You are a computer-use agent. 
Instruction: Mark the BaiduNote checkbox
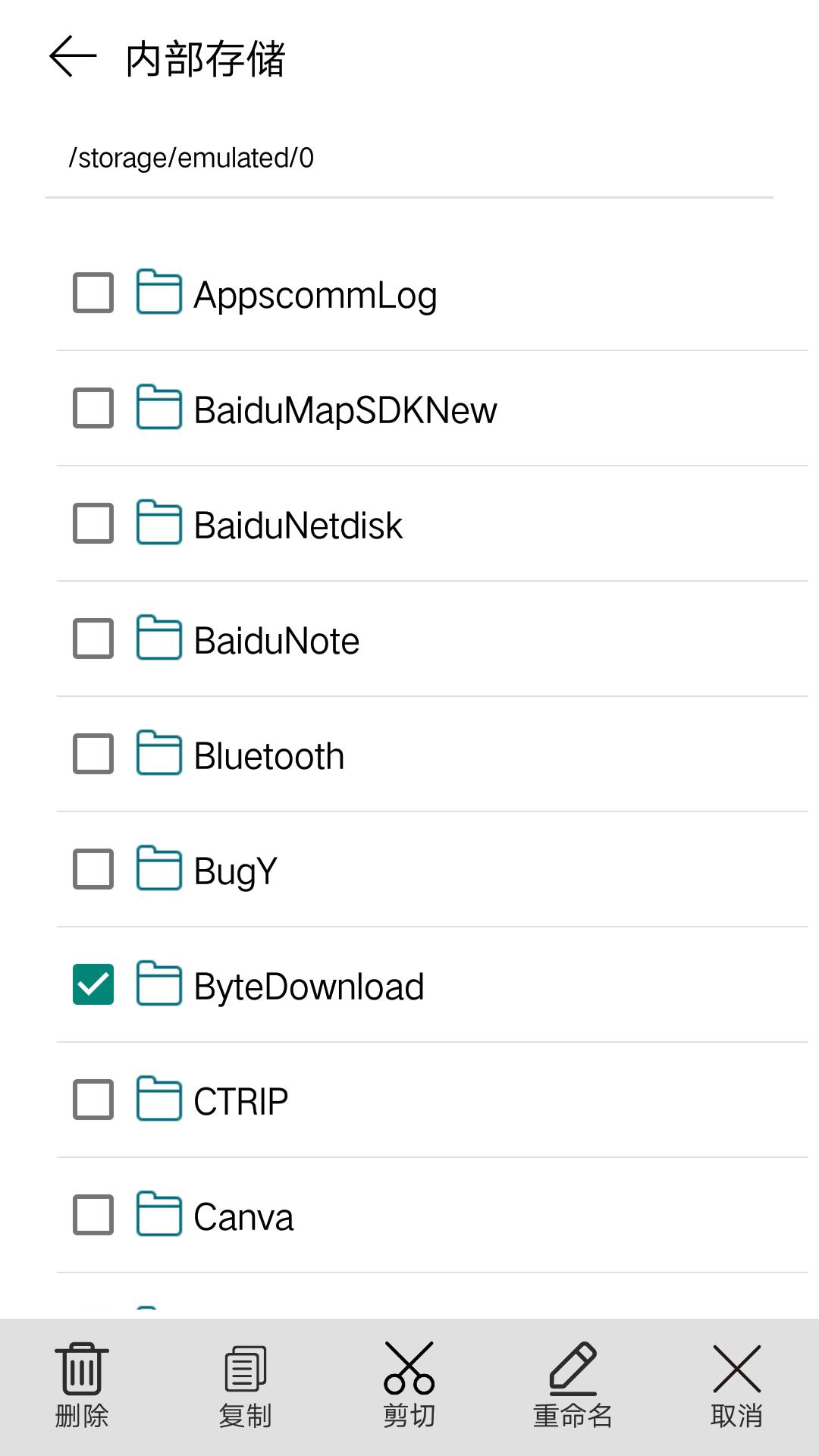coord(93,639)
